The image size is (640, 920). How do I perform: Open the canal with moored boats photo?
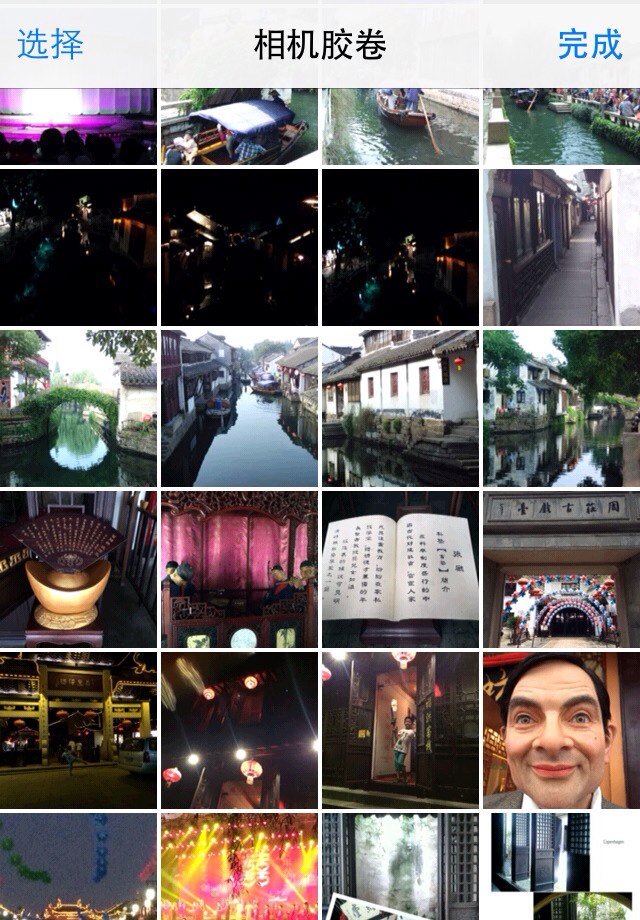[x=239, y=408]
